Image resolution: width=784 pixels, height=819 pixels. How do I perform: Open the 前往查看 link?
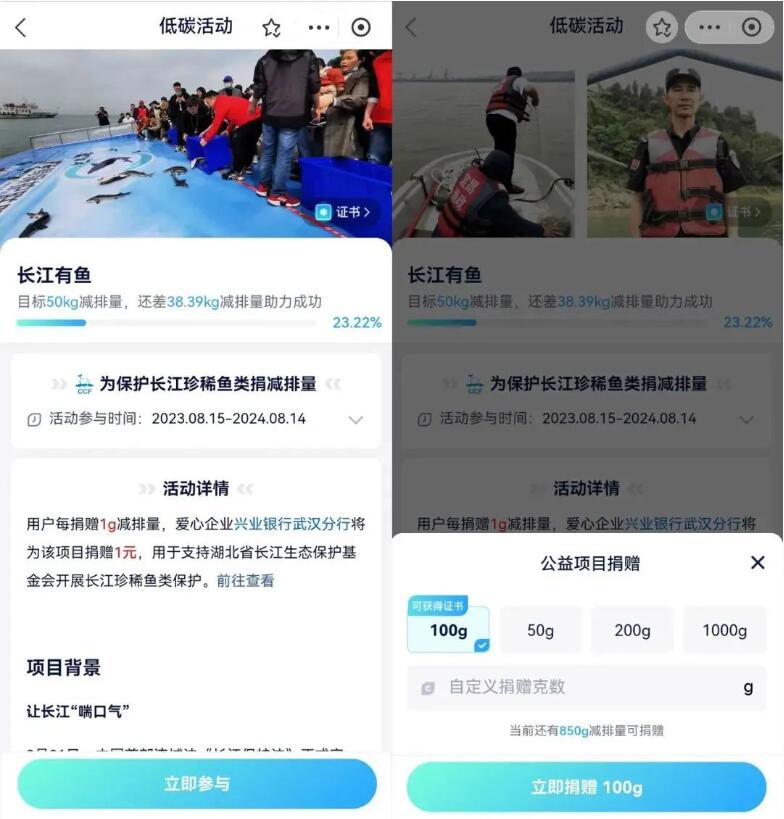(x=245, y=580)
